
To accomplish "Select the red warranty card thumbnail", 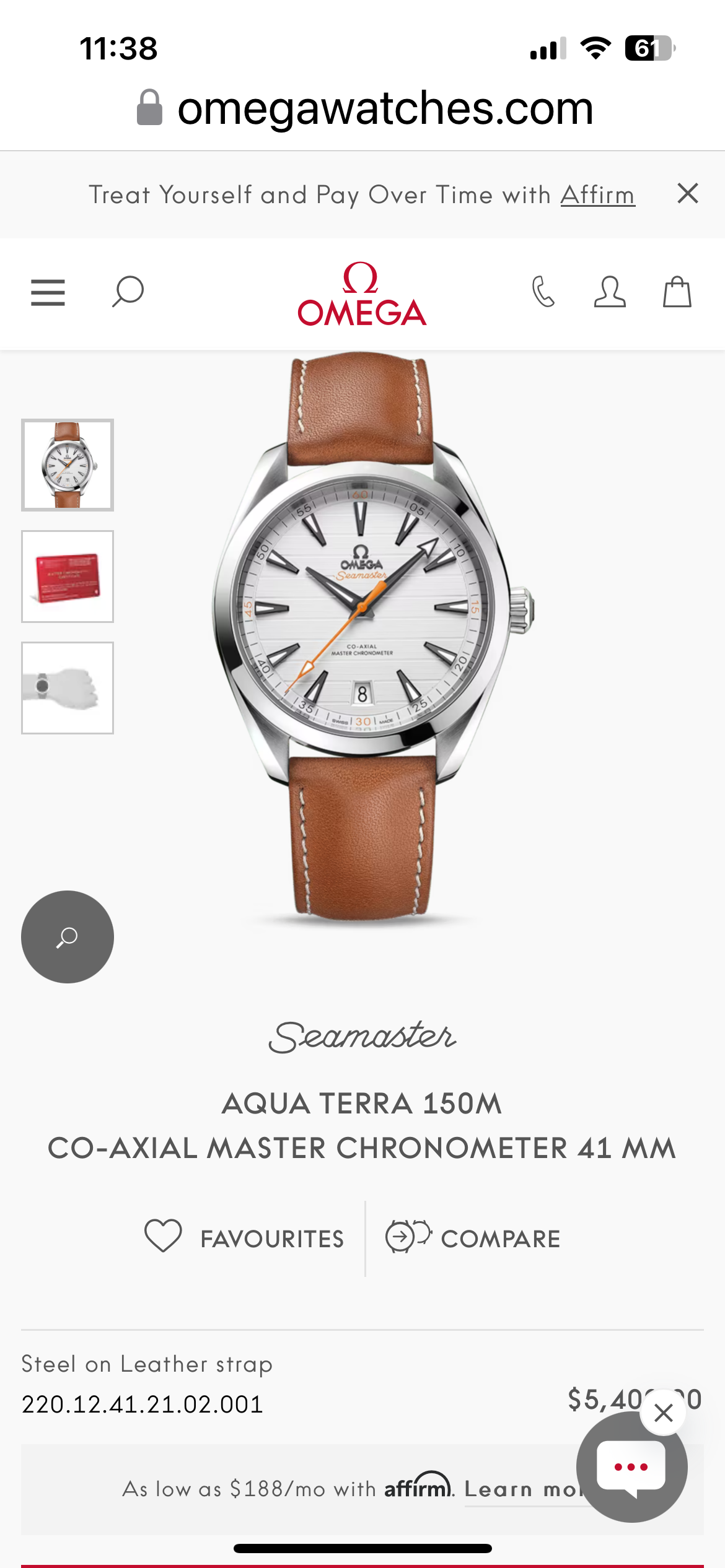I will [x=68, y=577].
